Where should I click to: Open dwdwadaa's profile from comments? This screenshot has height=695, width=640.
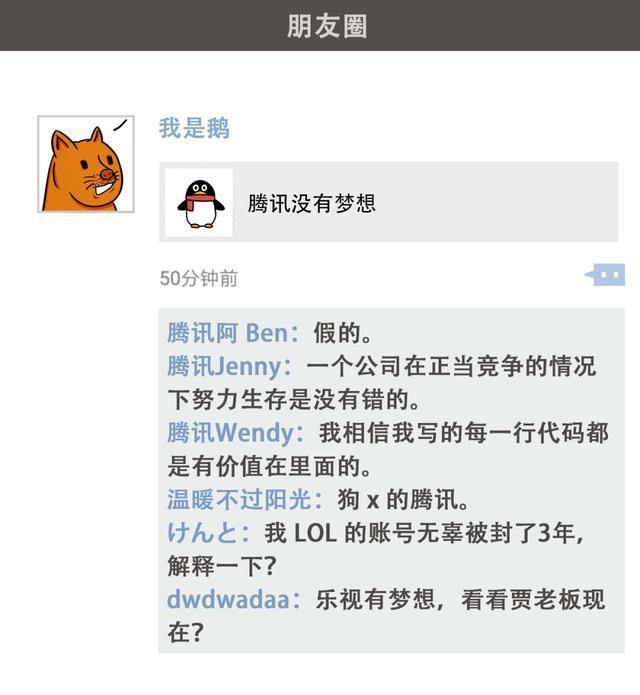pos(233,600)
